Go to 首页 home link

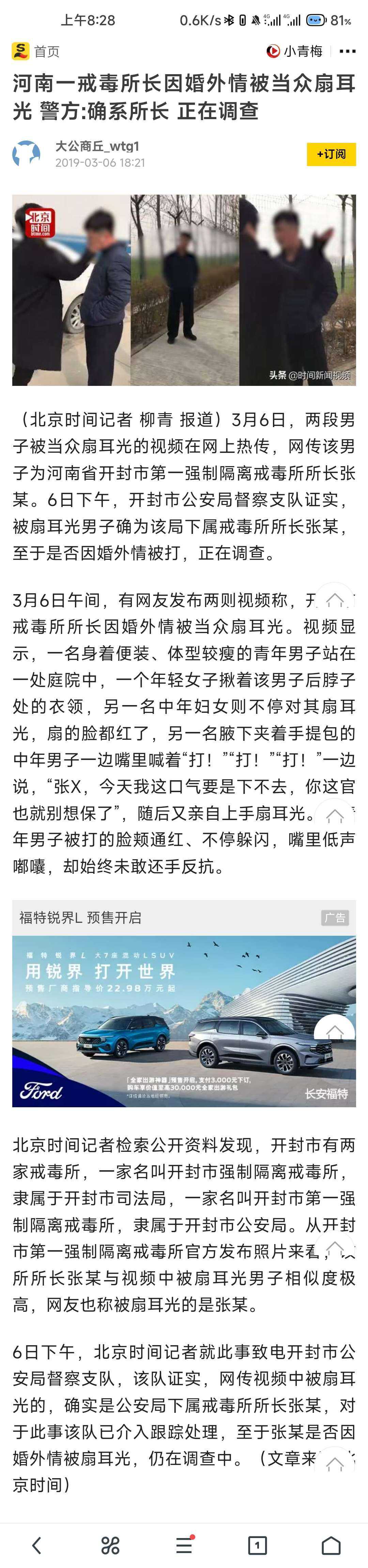pos(36,51)
